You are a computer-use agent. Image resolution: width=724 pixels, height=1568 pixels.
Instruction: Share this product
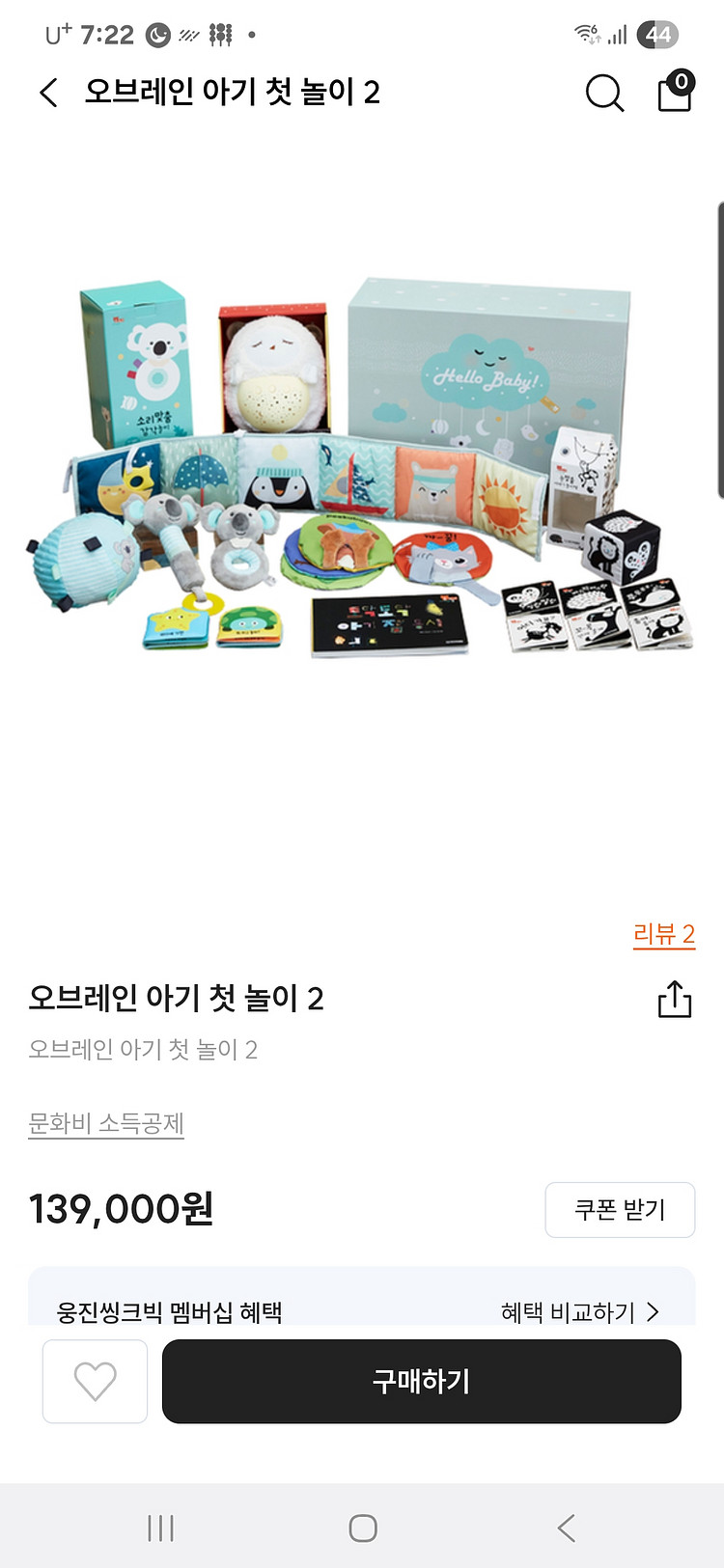pyautogui.click(x=675, y=1000)
